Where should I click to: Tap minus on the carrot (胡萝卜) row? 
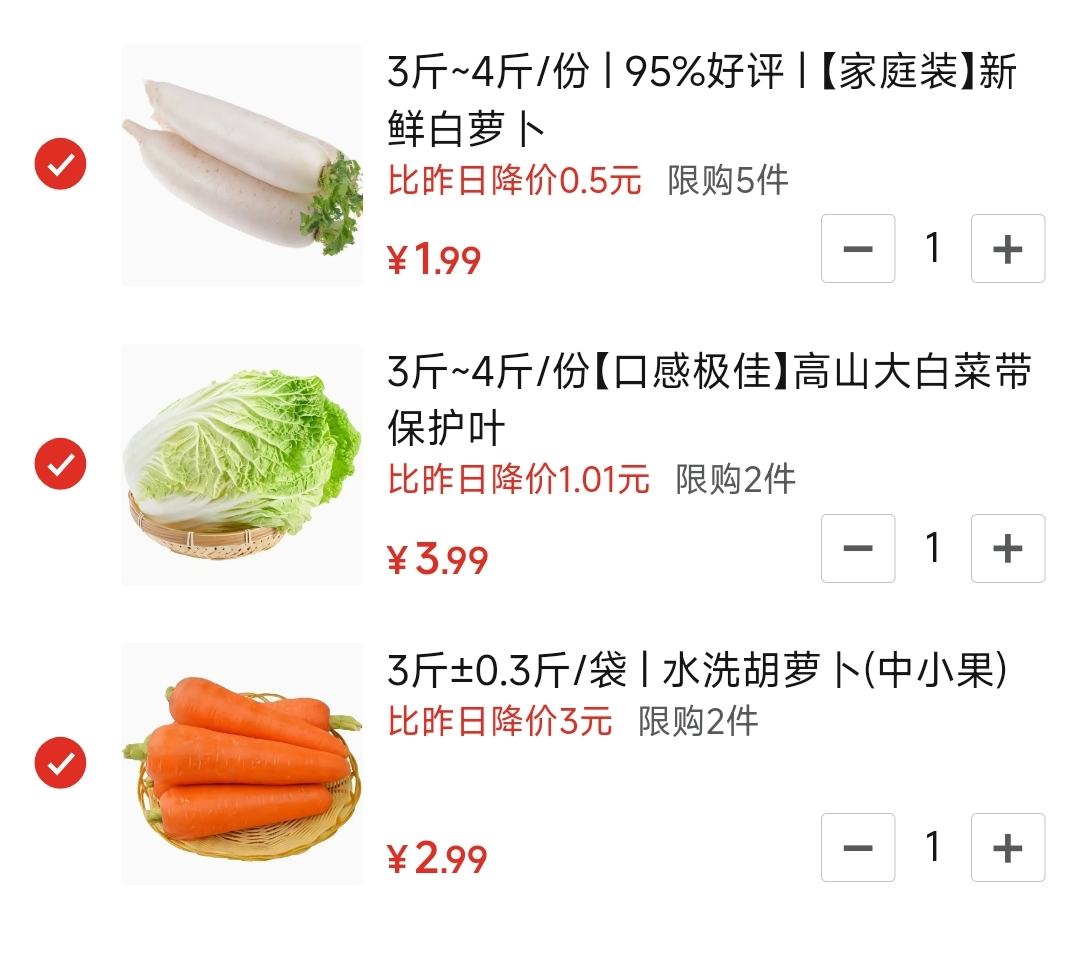[858, 848]
